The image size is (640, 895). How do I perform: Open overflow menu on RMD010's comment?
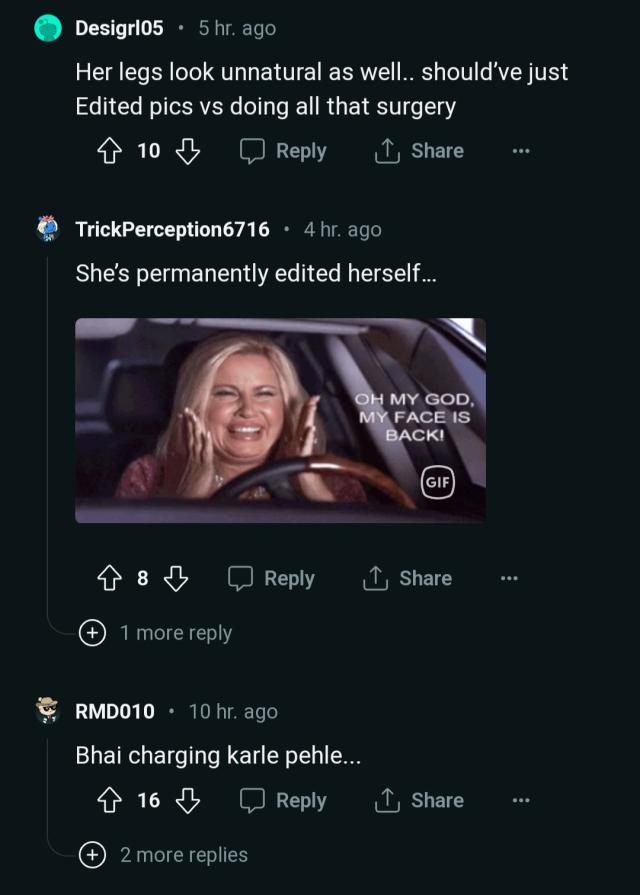[520, 800]
